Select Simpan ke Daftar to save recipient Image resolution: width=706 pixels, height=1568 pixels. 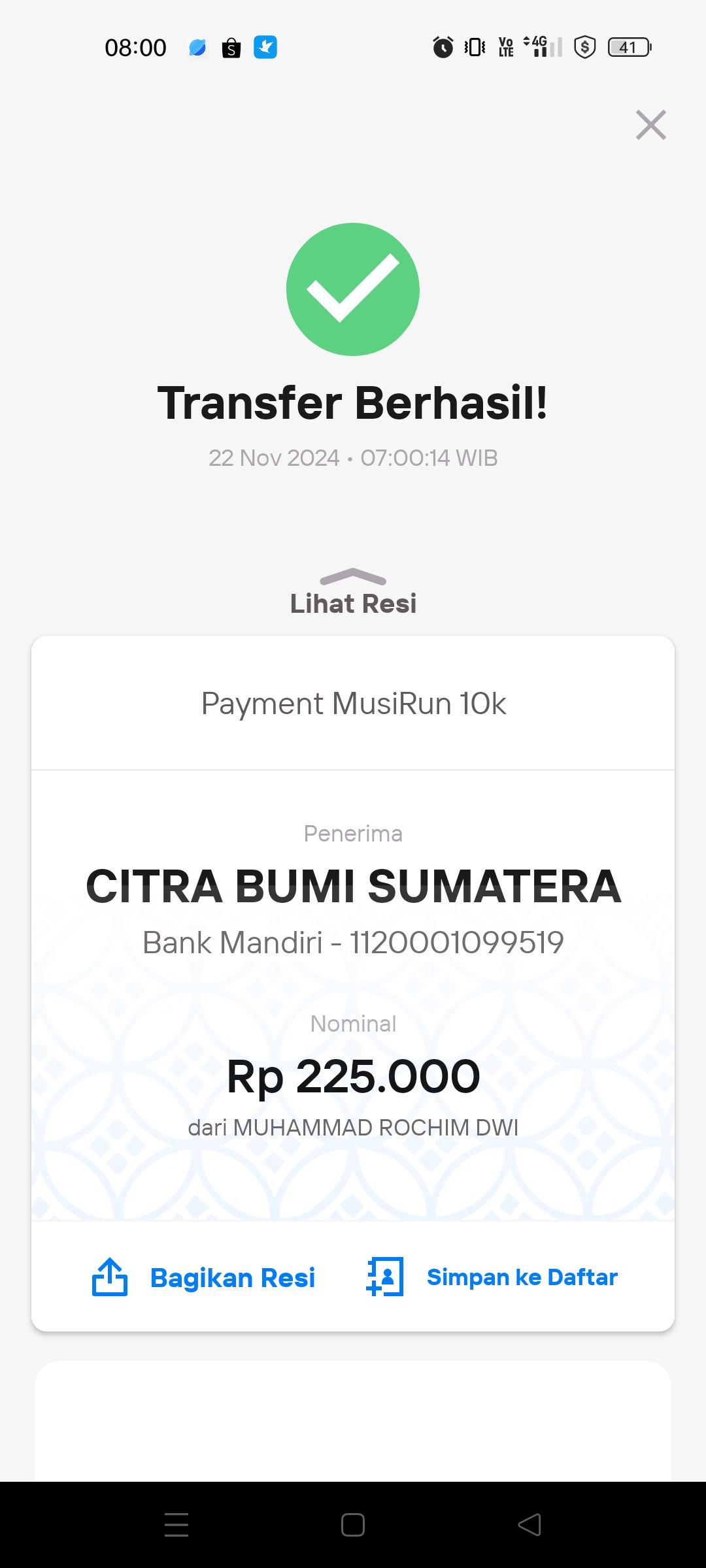coord(492,1277)
